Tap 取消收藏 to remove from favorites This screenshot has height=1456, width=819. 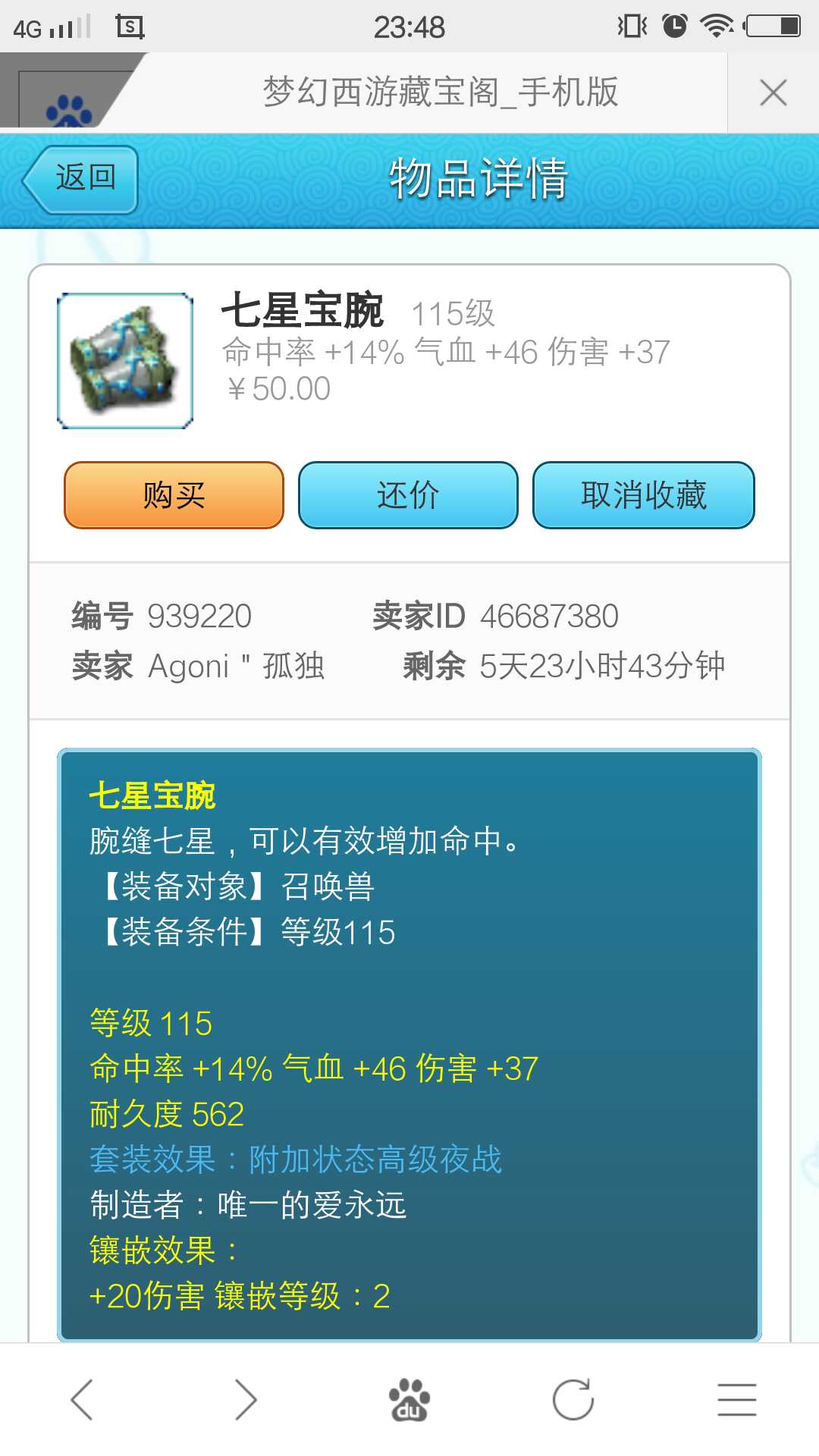point(643,495)
